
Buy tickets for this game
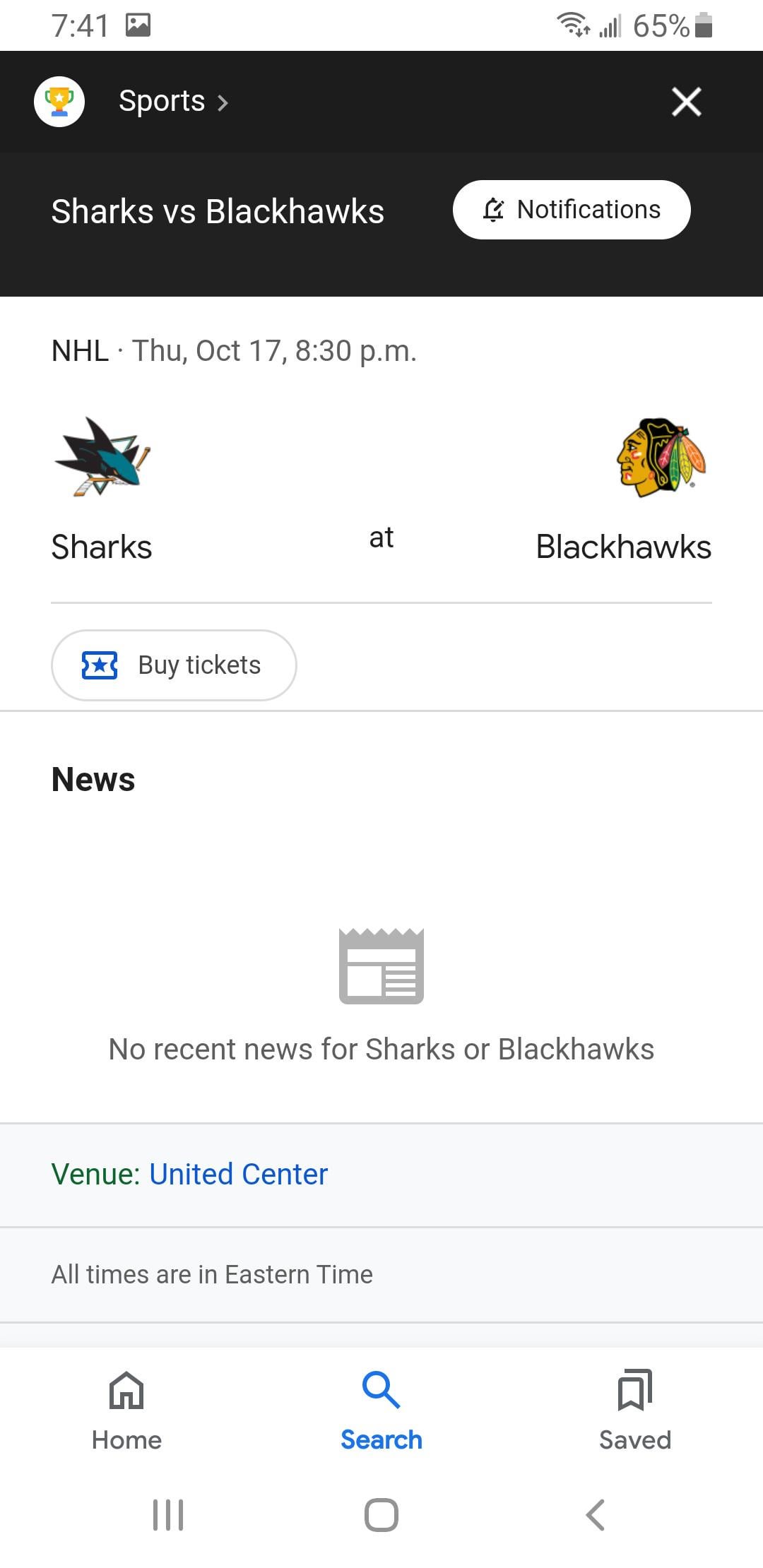pyautogui.click(x=174, y=665)
